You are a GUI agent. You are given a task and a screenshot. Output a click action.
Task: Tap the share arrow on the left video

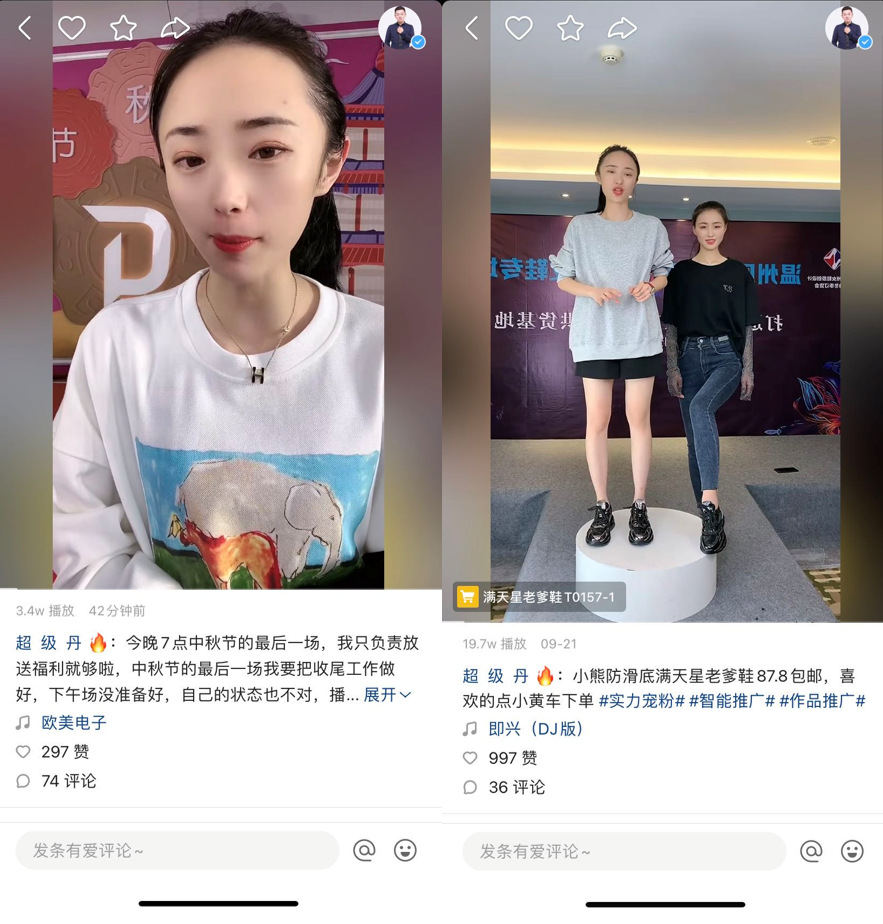click(x=175, y=27)
